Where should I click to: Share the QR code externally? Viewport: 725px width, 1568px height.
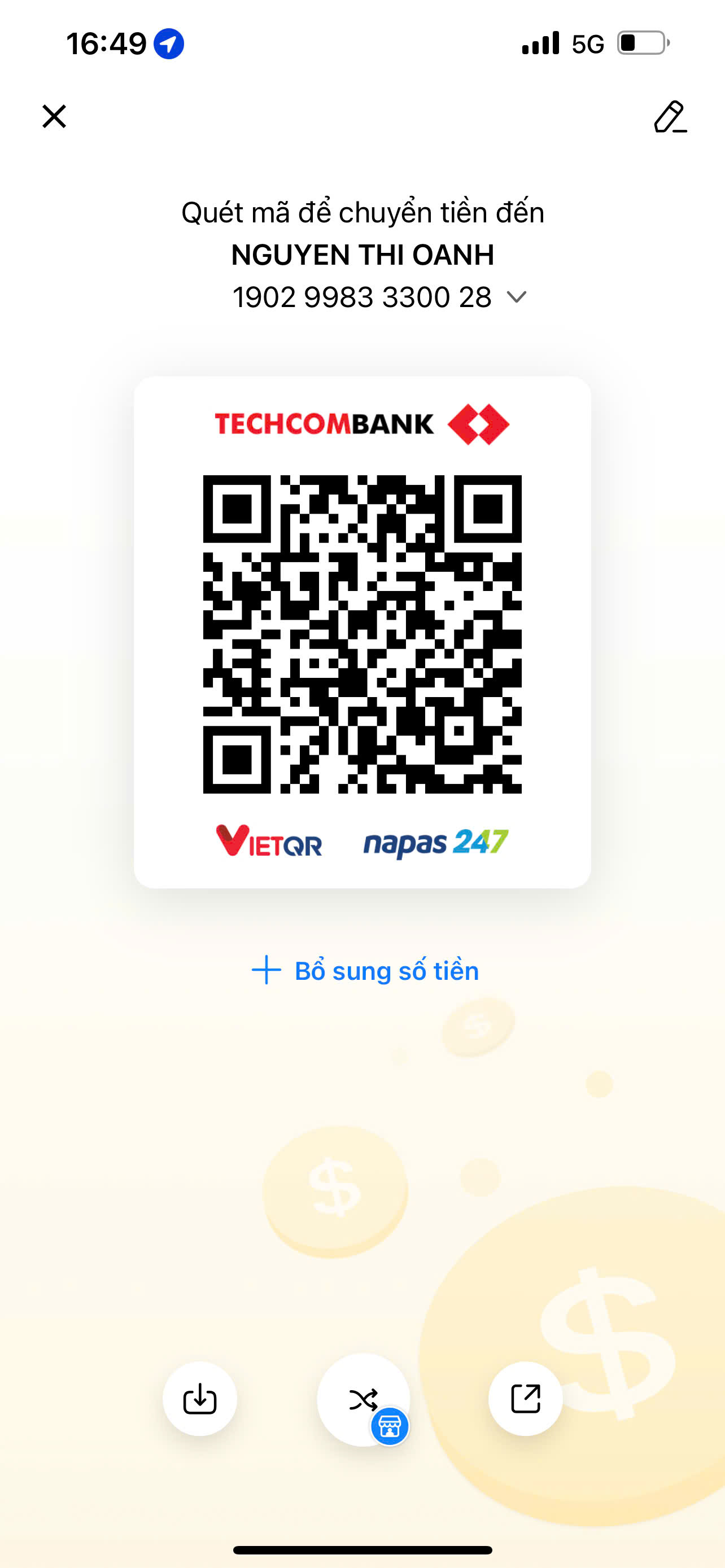(x=525, y=1399)
